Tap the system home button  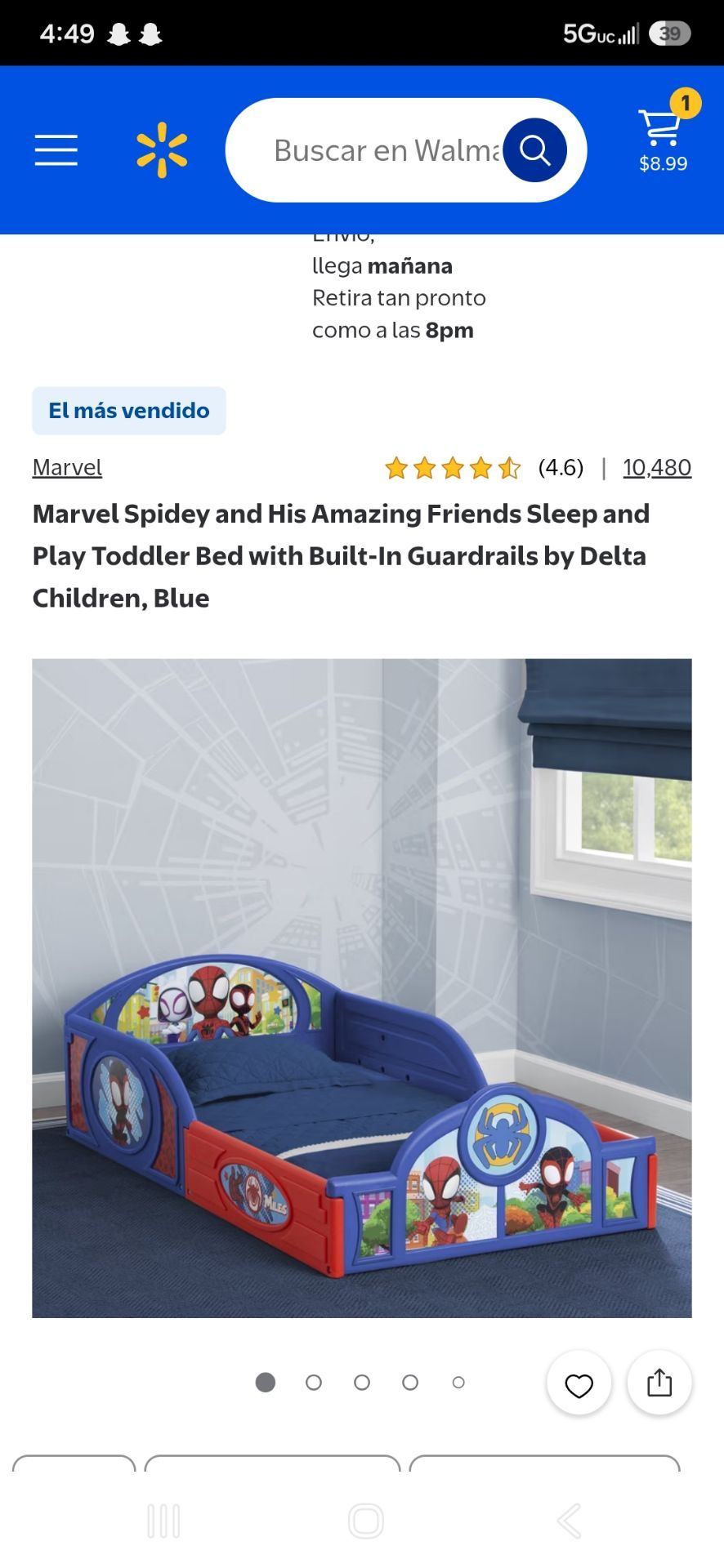[x=365, y=1521]
